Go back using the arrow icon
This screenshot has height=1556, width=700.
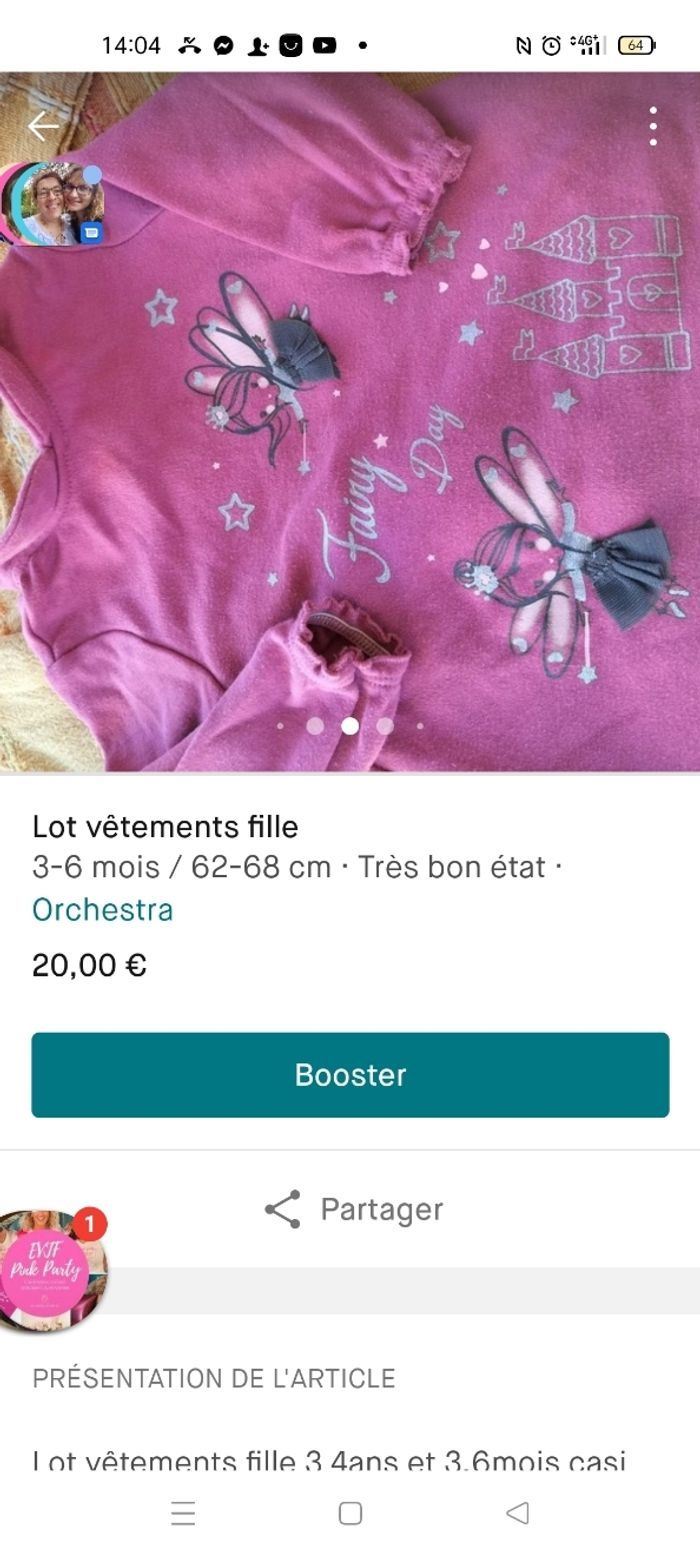[x=43, y=126]
